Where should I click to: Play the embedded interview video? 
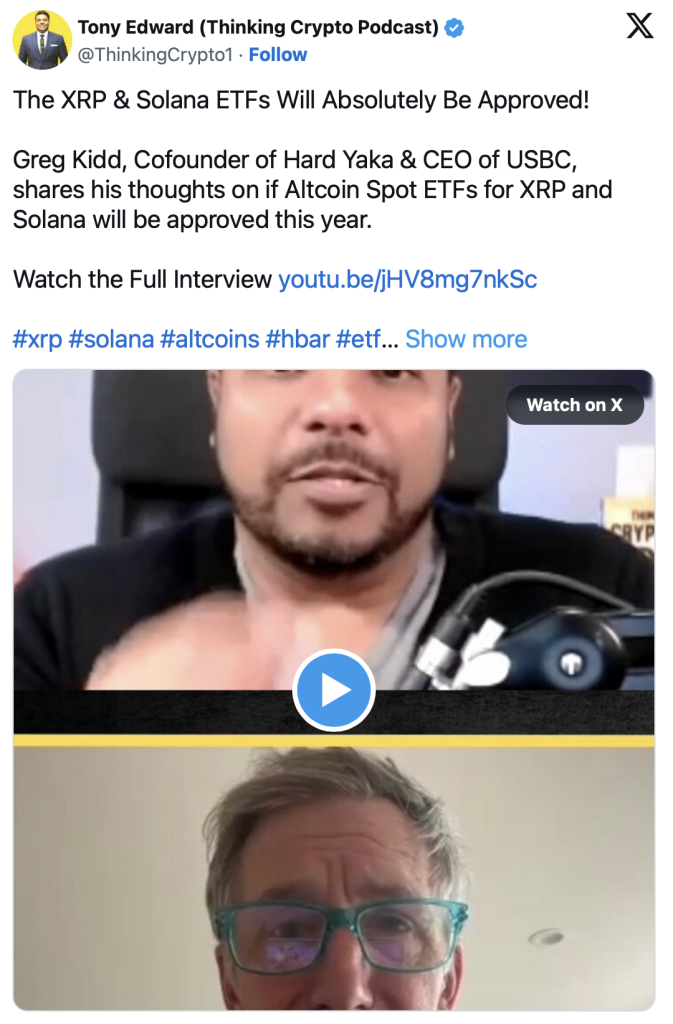pos(334,690)
